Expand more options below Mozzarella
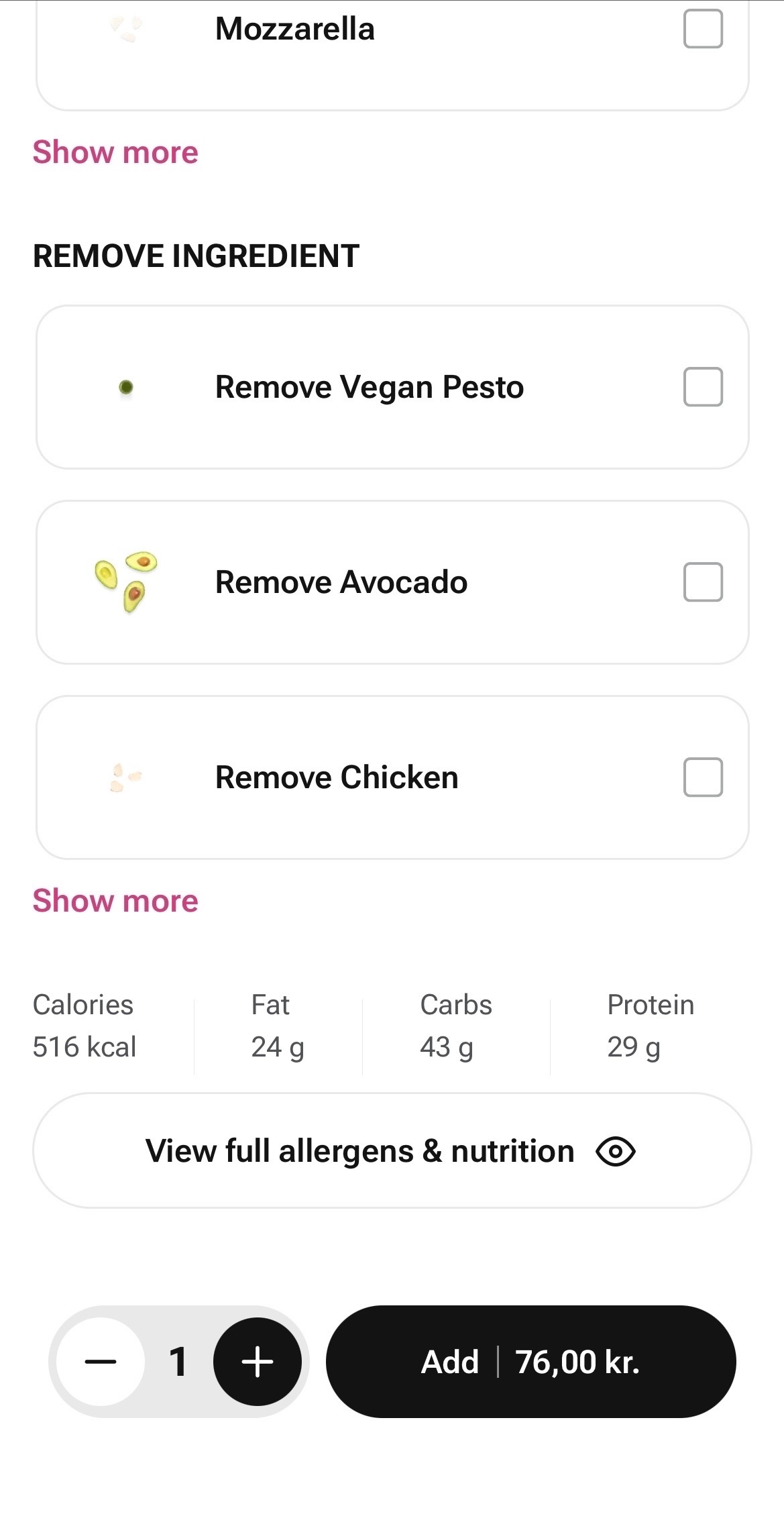Screen dimensions: 784x1514 click(x=115, y=152)
